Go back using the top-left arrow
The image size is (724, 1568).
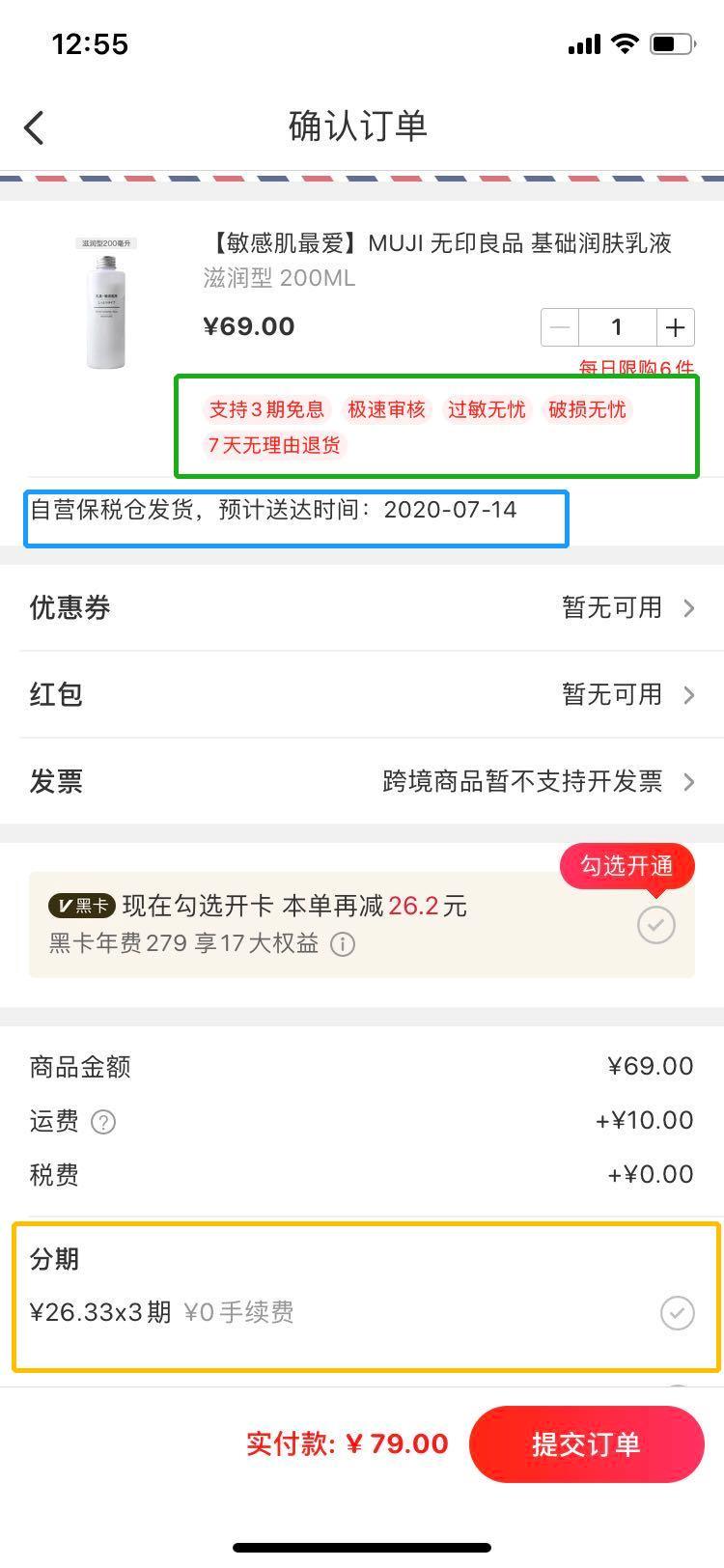pos(35,127)
